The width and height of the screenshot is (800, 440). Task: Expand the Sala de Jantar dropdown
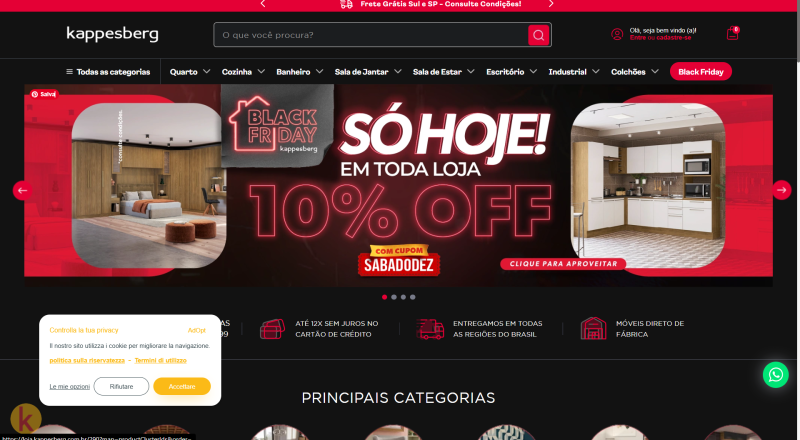pos(368,72)
